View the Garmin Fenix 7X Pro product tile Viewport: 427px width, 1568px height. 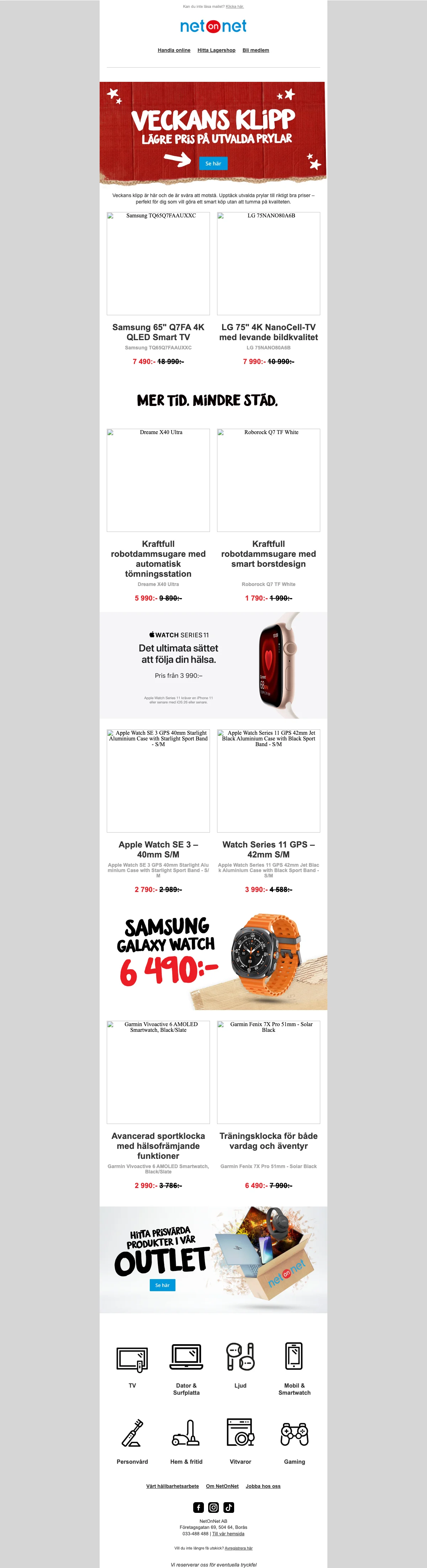tap(269, 1072)
